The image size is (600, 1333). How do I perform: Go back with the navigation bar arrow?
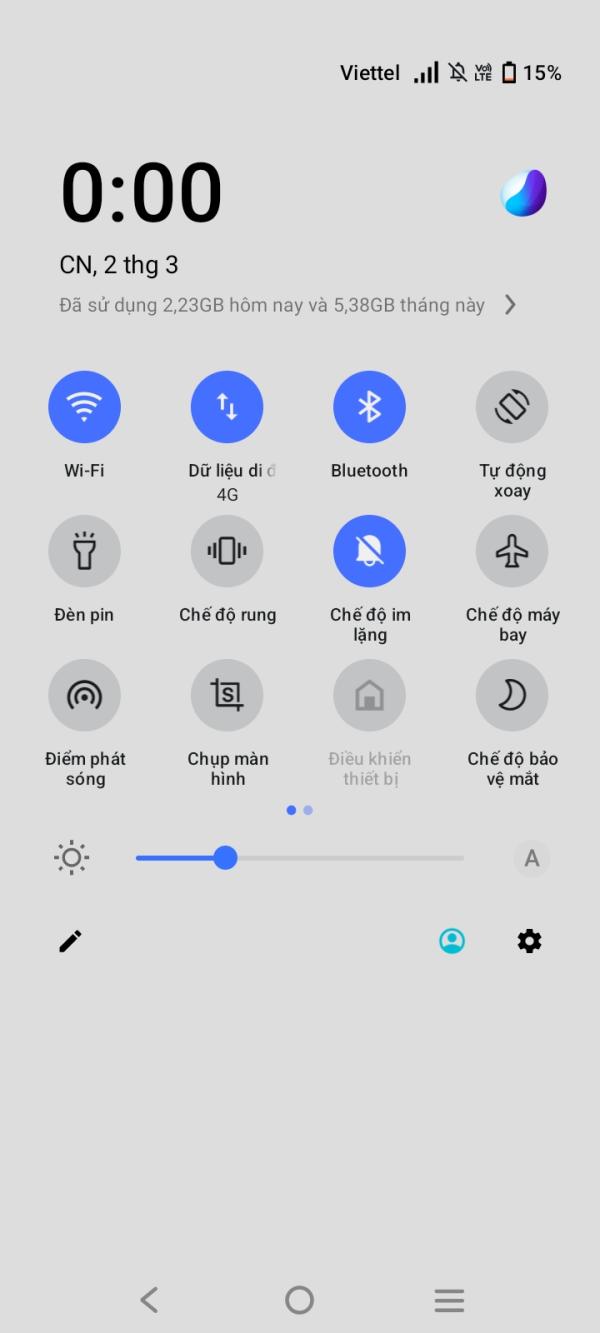coord(149,1299)
